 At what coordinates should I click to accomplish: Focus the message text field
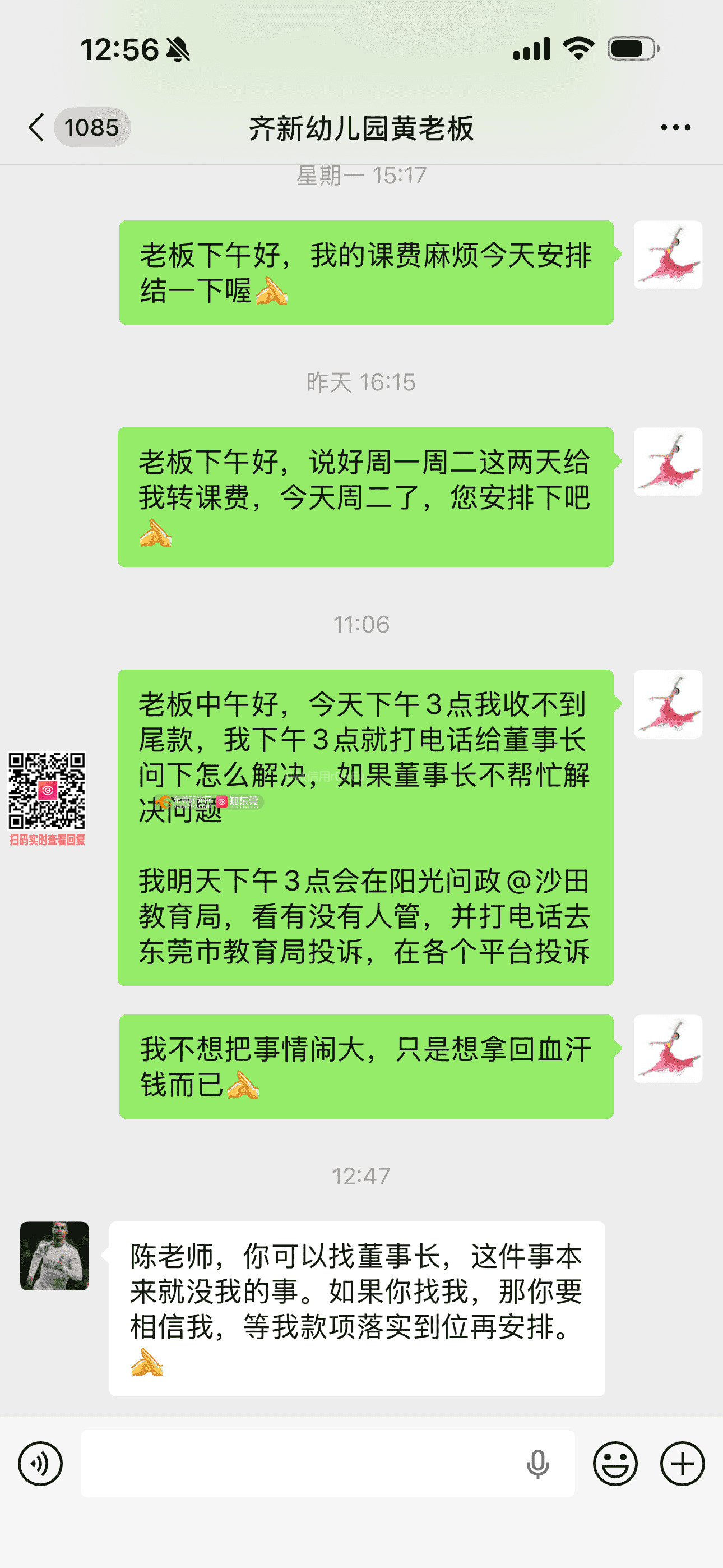(x=298, y=1463)
